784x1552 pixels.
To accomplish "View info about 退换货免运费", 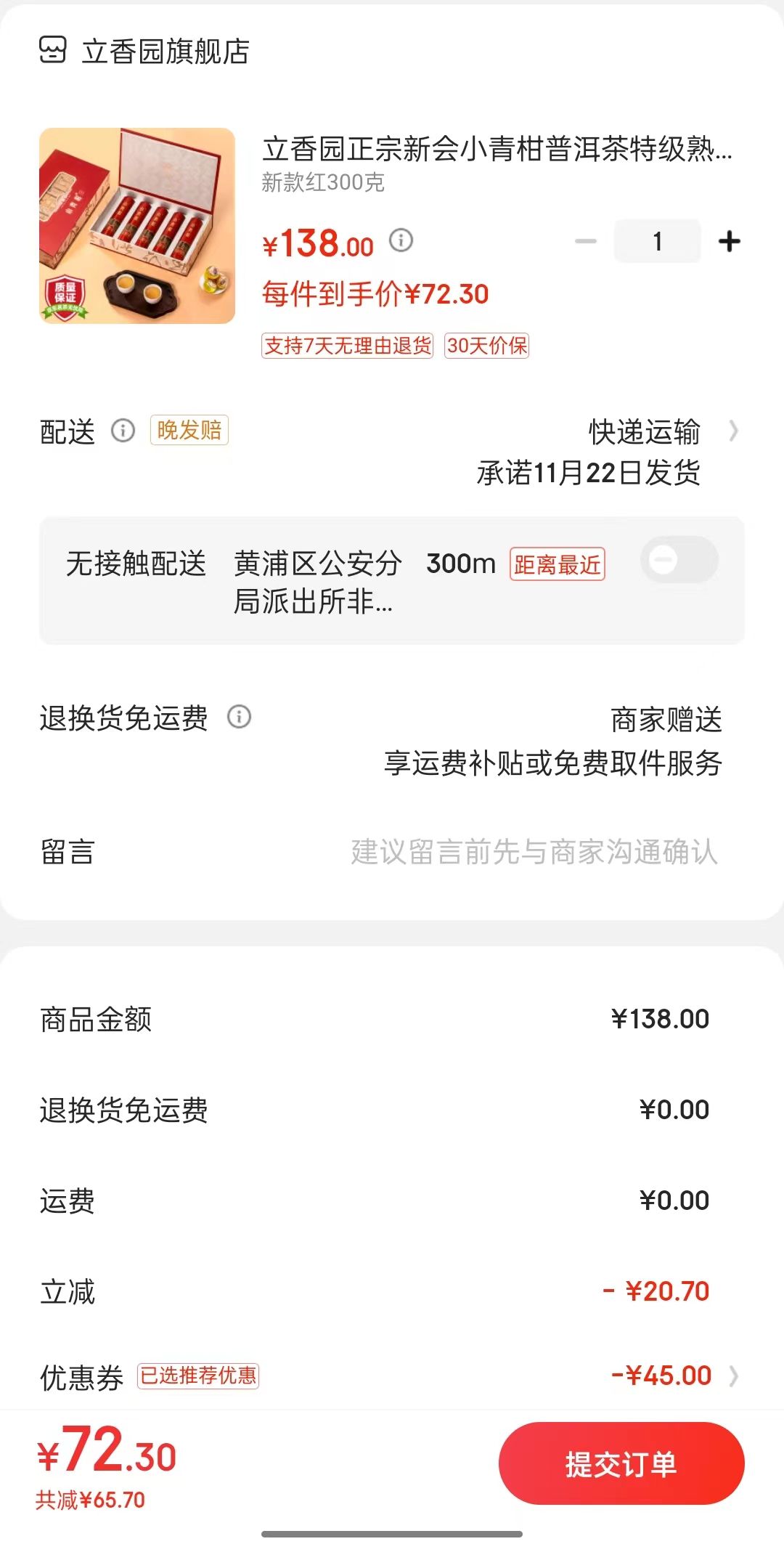I will (x=239, y=717).
